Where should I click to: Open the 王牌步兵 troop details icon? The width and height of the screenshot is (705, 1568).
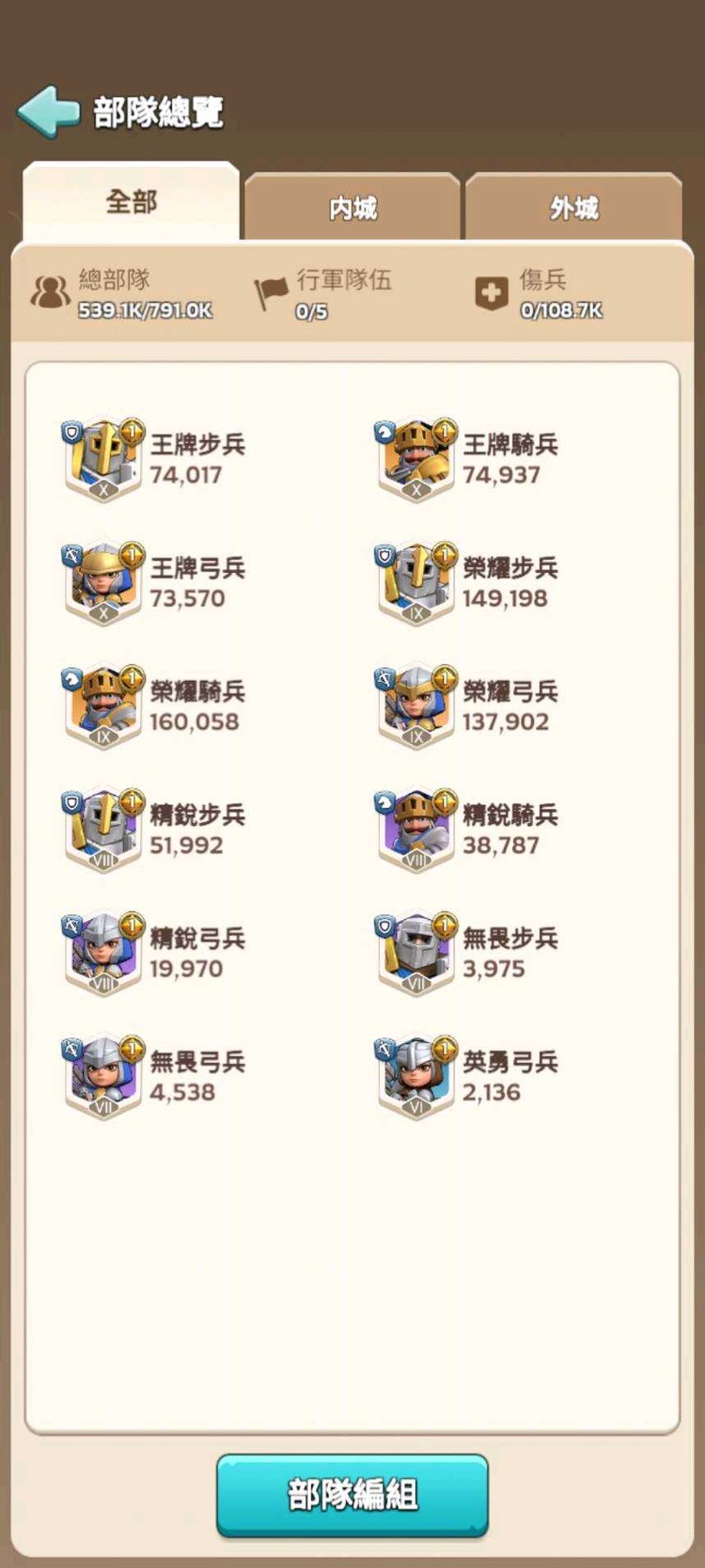(x=103, y=458)
